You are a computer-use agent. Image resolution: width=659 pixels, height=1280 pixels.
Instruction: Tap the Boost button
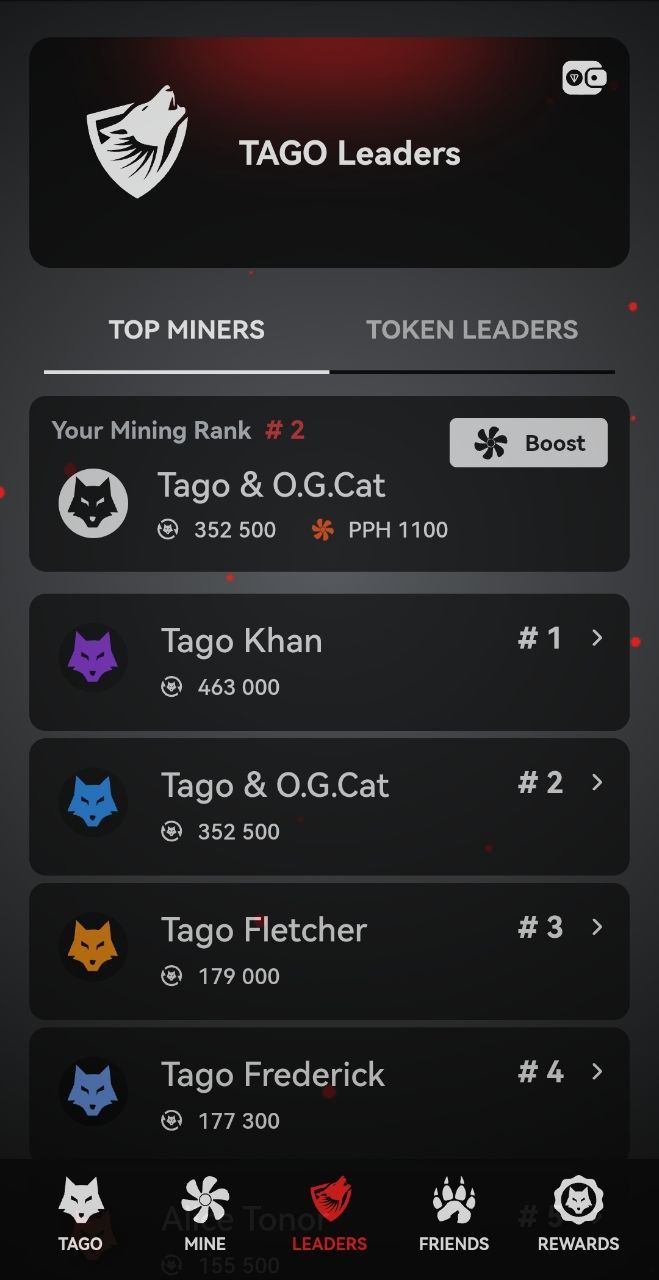[528, 443]
